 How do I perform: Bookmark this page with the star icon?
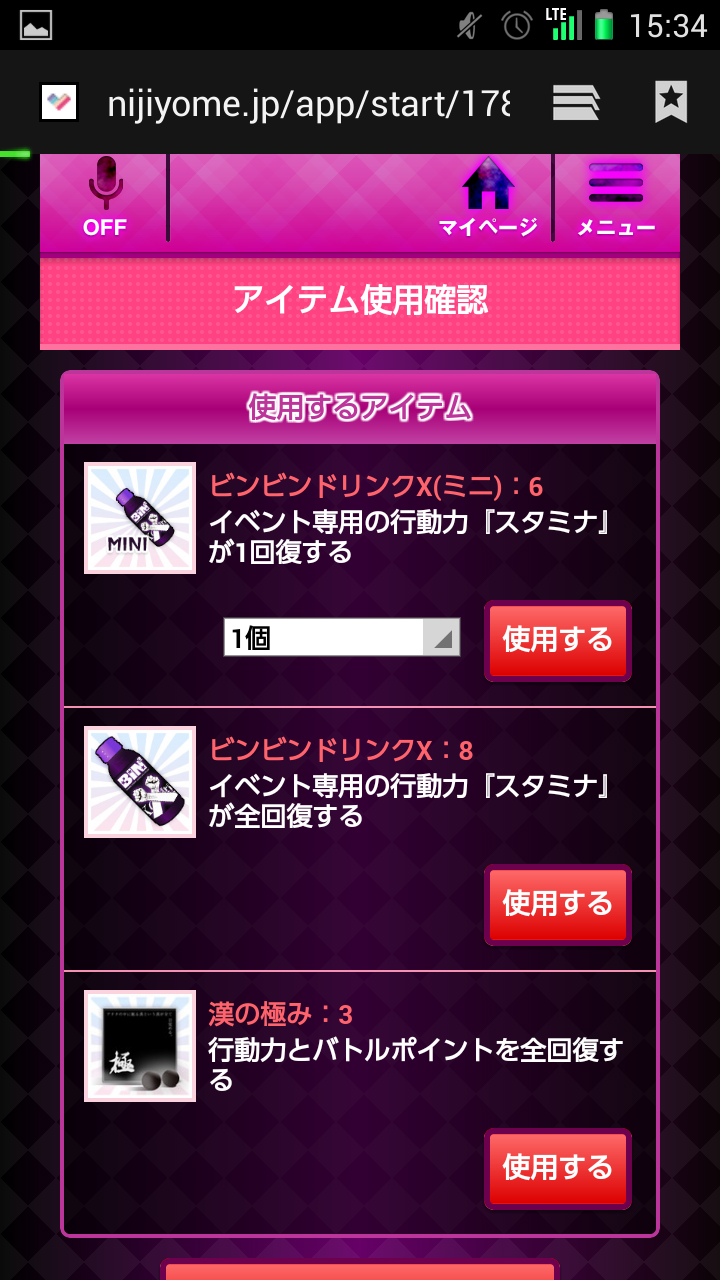[x=671, y=102]
